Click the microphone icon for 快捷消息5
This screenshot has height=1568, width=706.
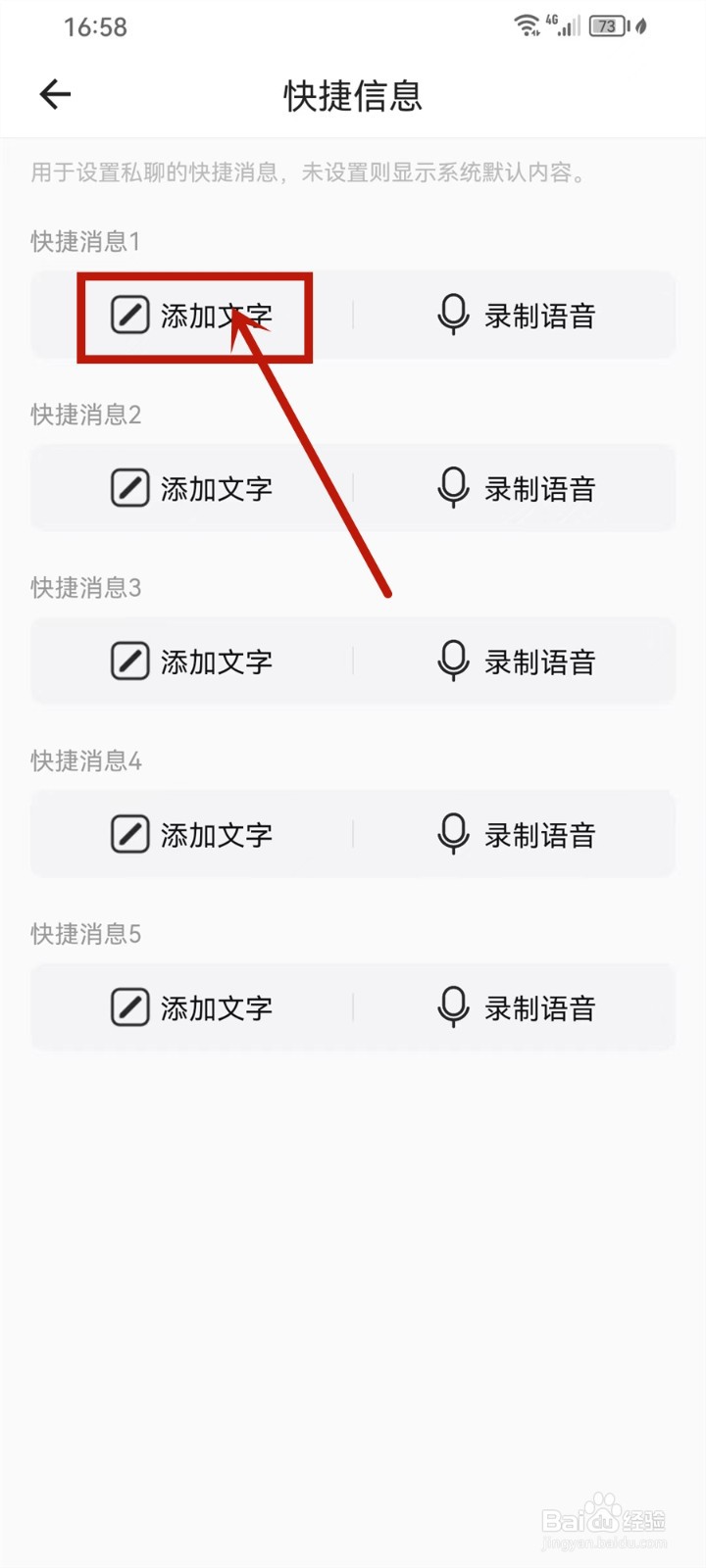tap(451, 1006)
